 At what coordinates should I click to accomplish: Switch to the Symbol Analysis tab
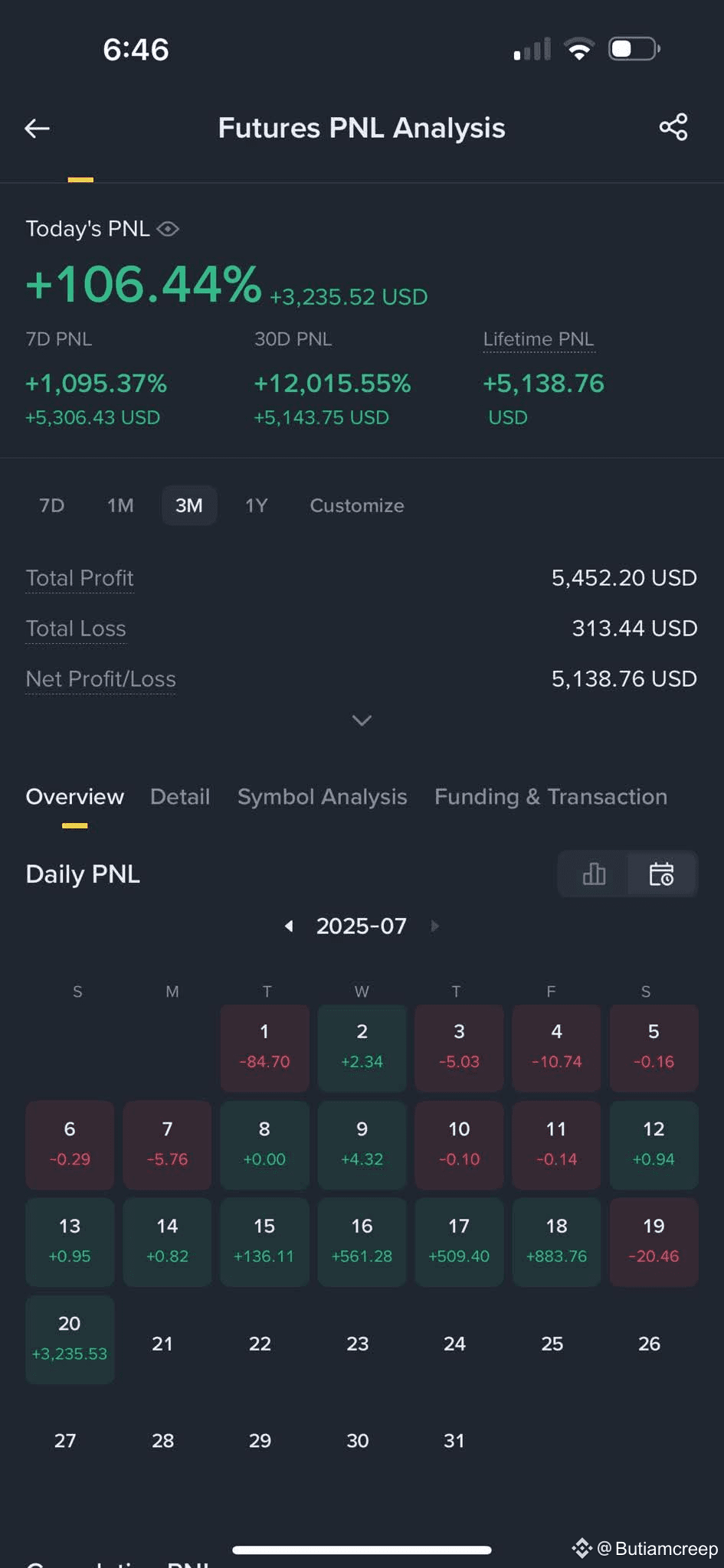322,796
